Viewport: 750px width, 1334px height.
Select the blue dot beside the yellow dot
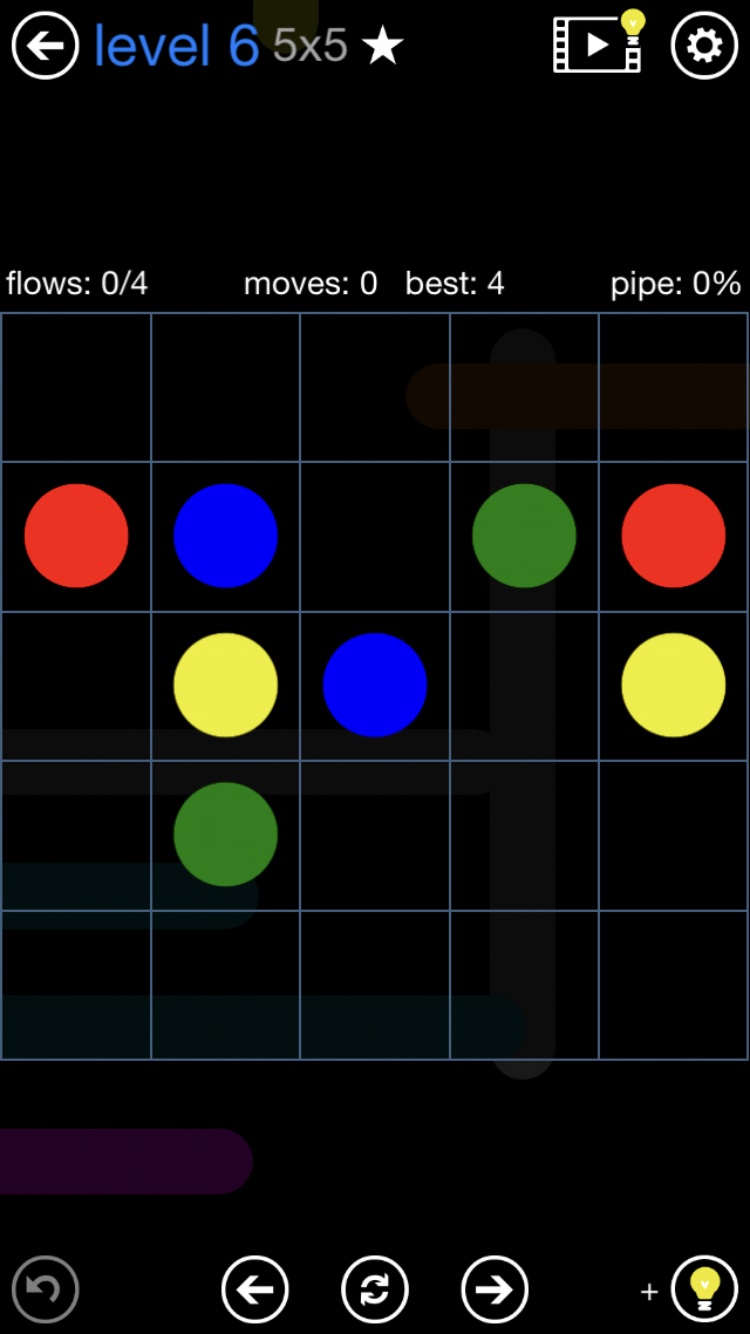coord(375,685)
